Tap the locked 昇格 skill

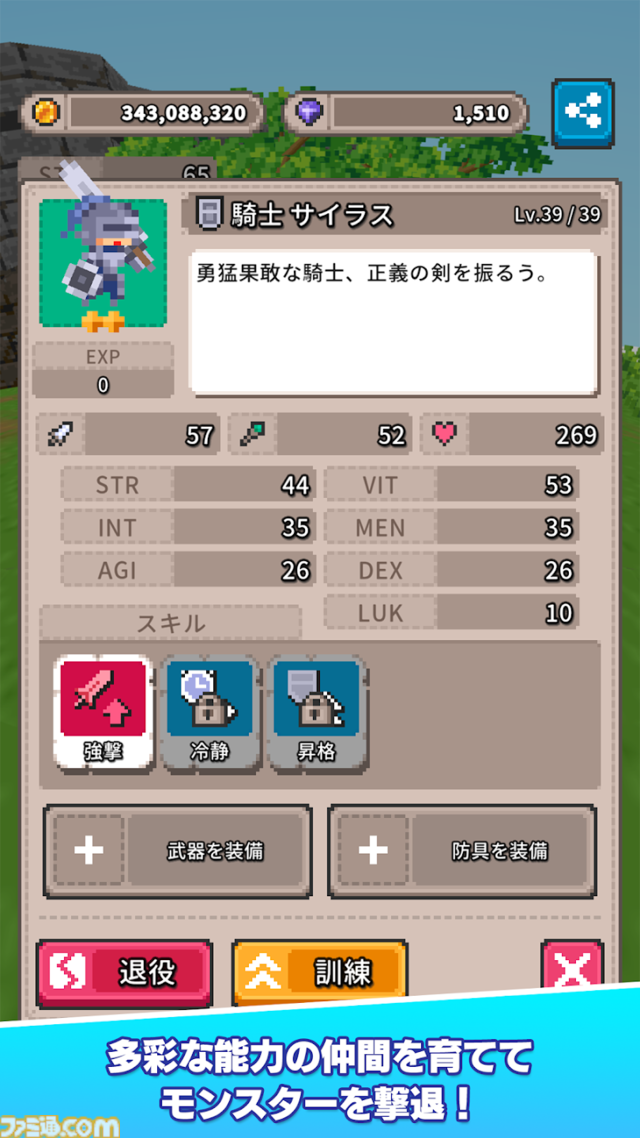tap(316, 711)
